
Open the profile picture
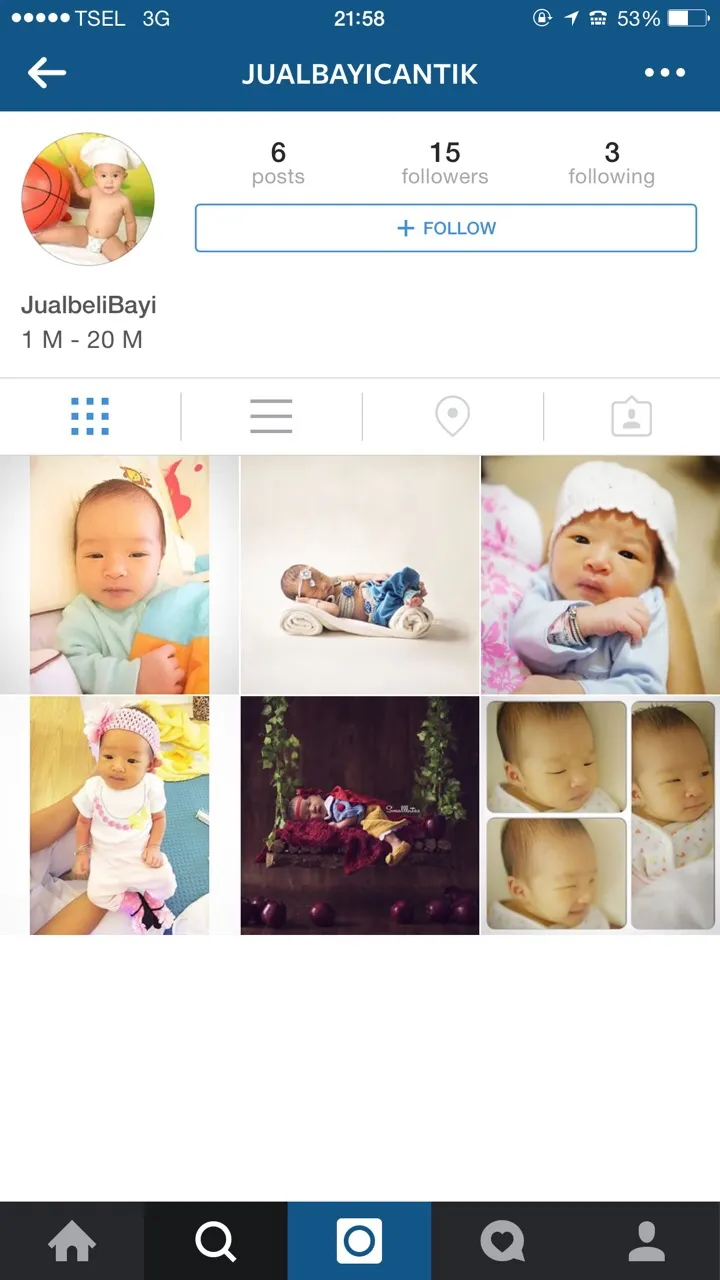point(88,199)
